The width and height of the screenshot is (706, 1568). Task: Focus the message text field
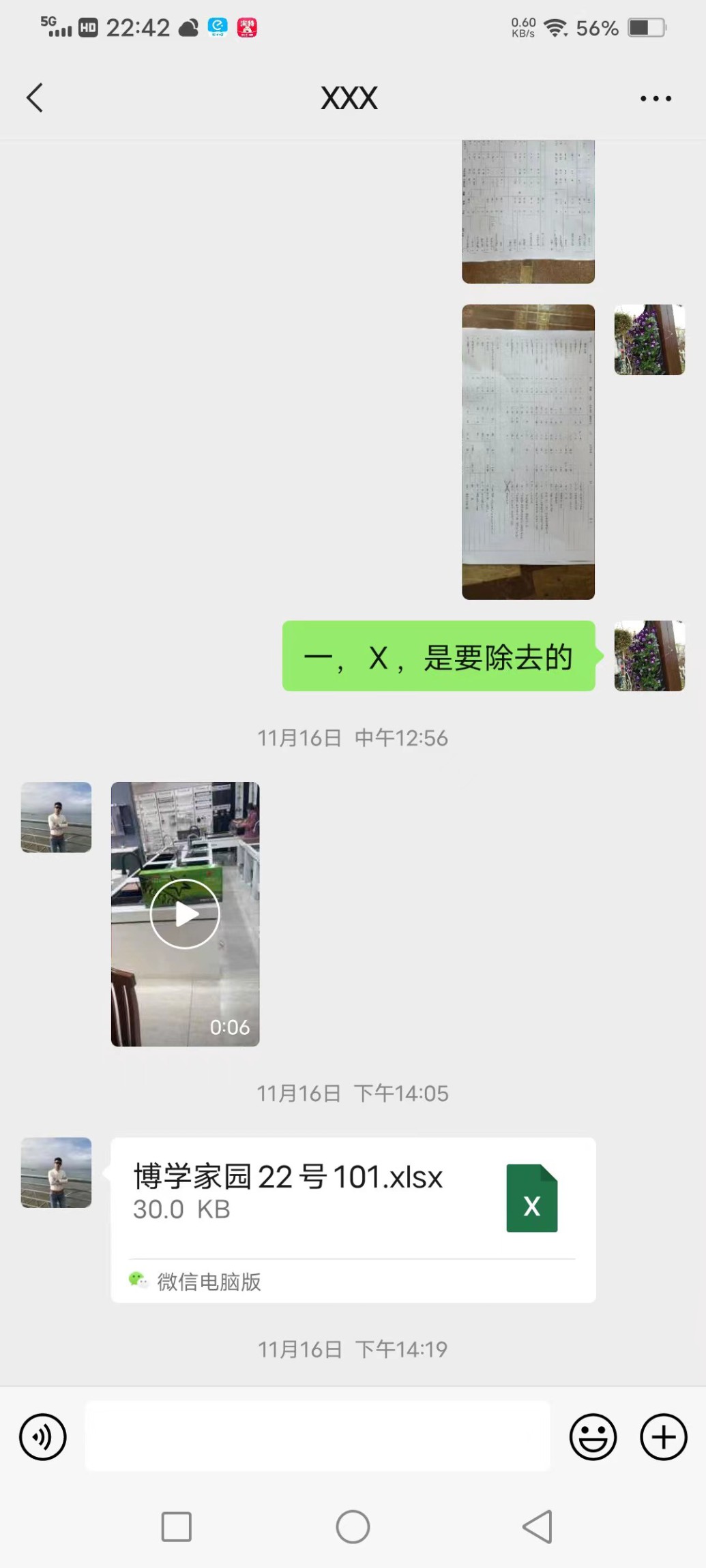coord(317,1436)
